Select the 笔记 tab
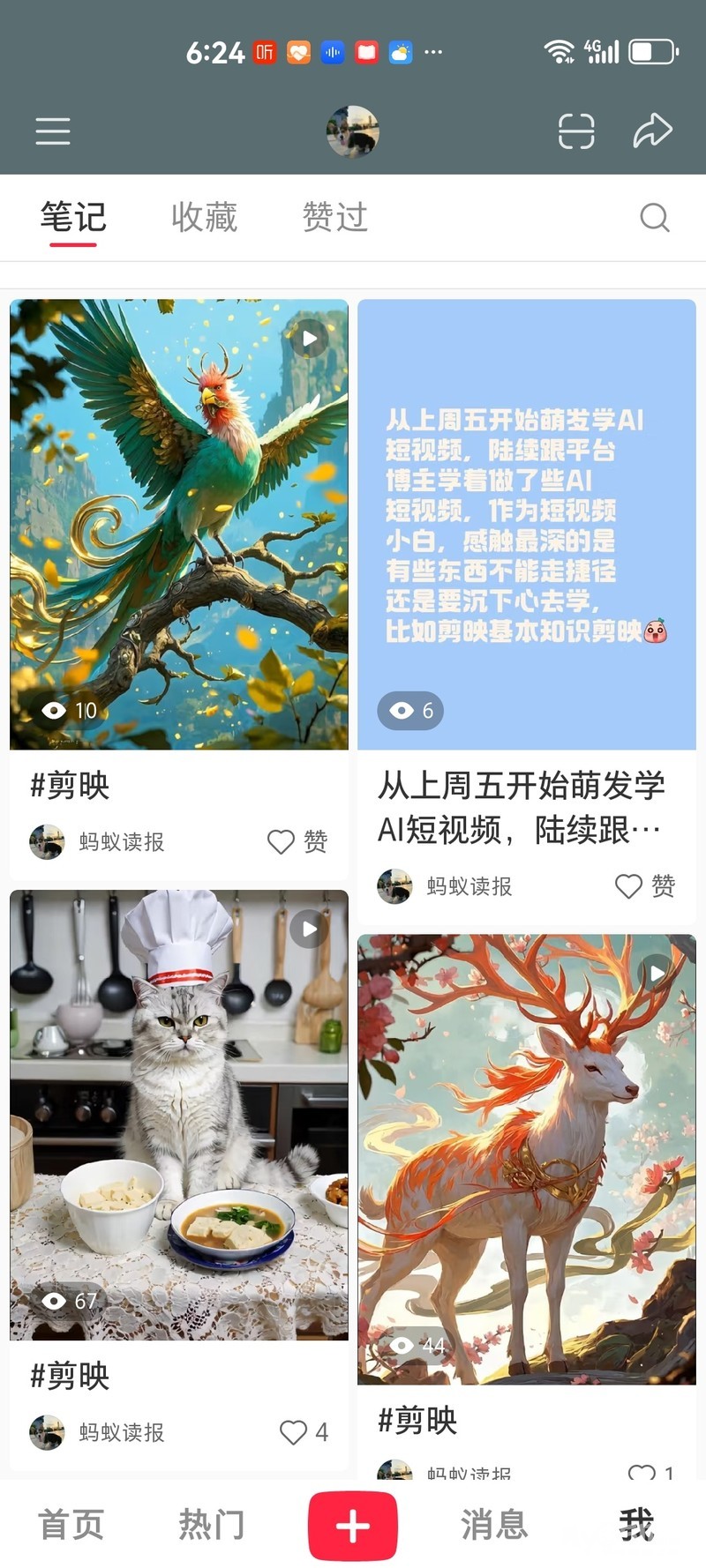This screenshot has width=706, height=1568. tap(73, 217)
